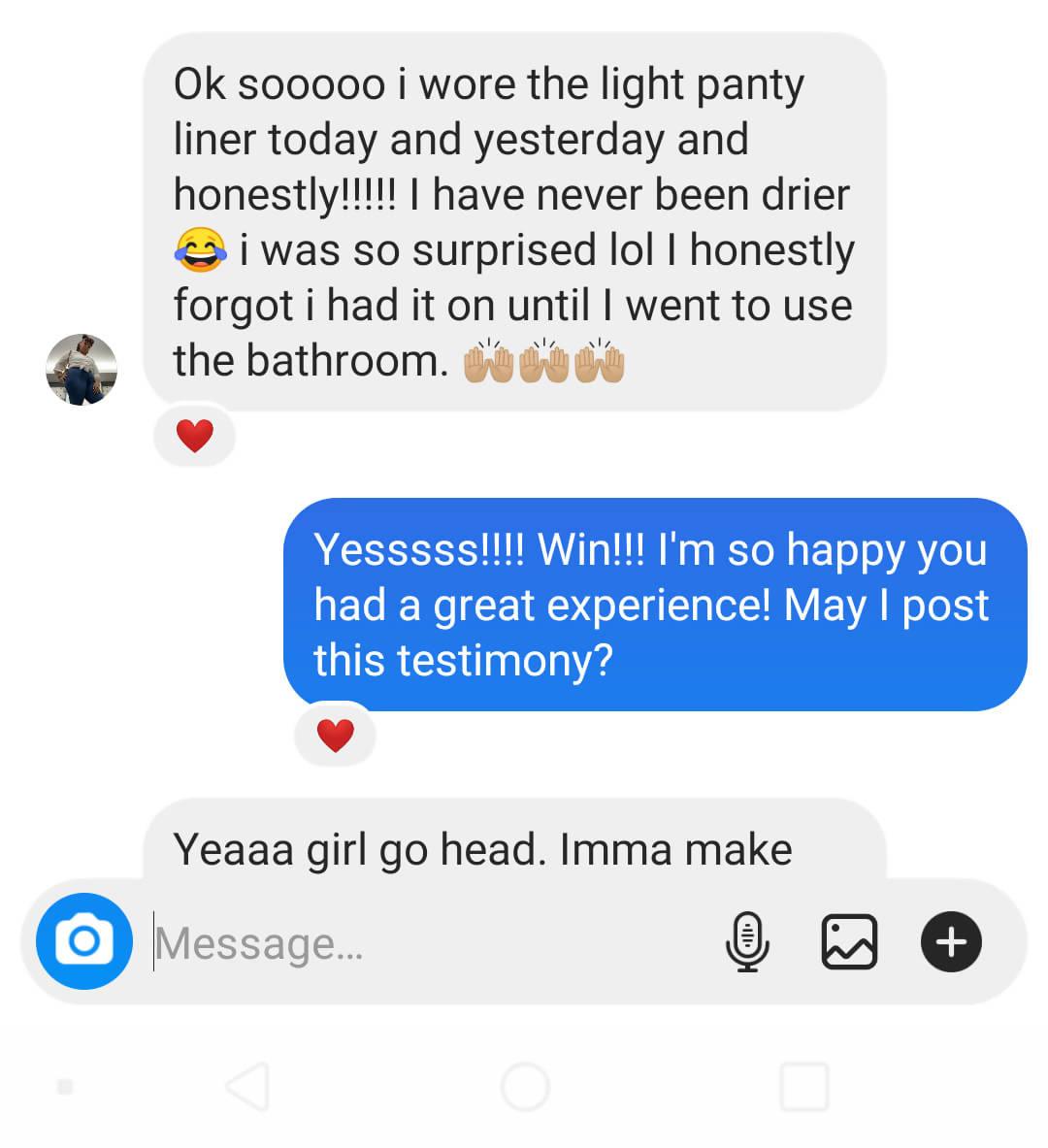
Task: View the sender's profile picture
Action: [82, 370]
